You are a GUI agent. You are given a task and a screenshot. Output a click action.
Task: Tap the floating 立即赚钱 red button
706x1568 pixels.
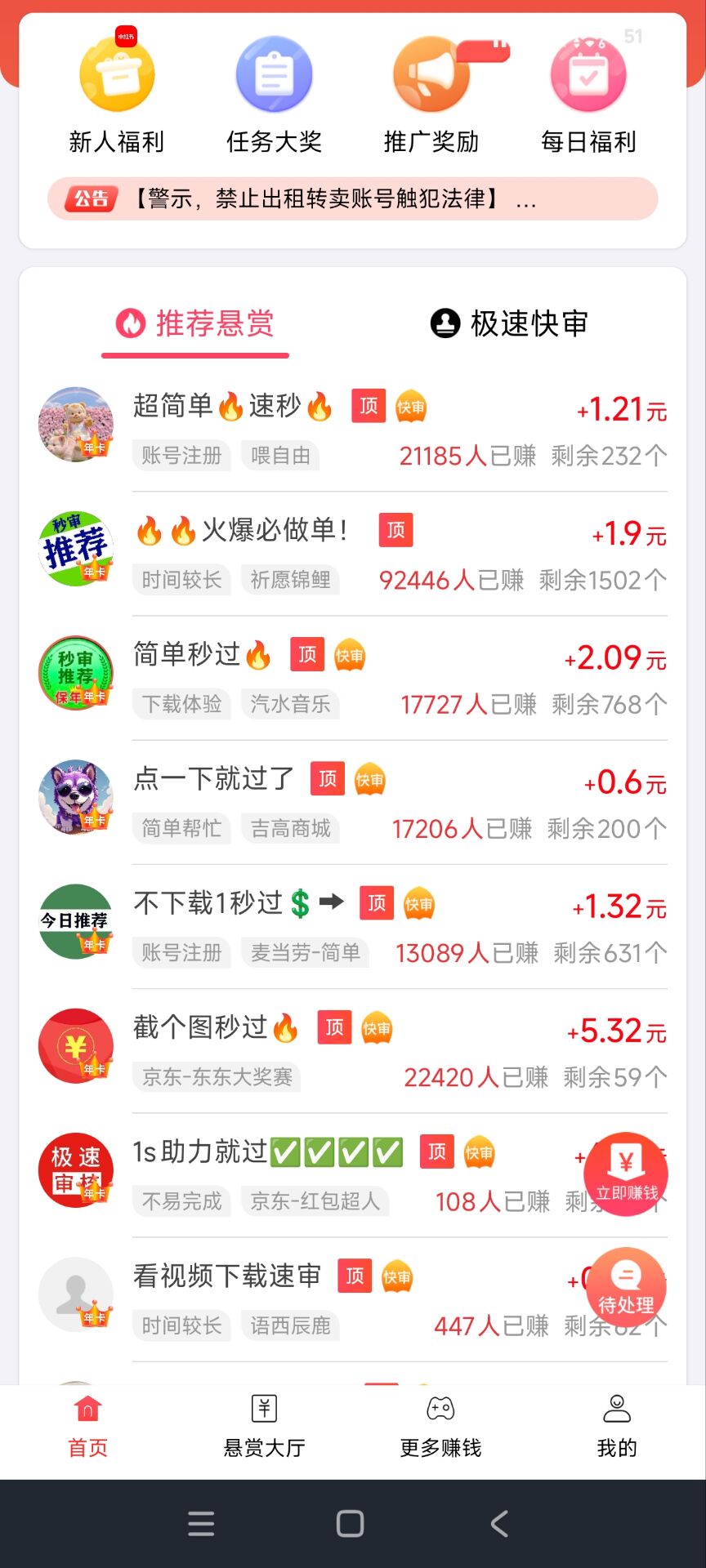(626, 1174)
